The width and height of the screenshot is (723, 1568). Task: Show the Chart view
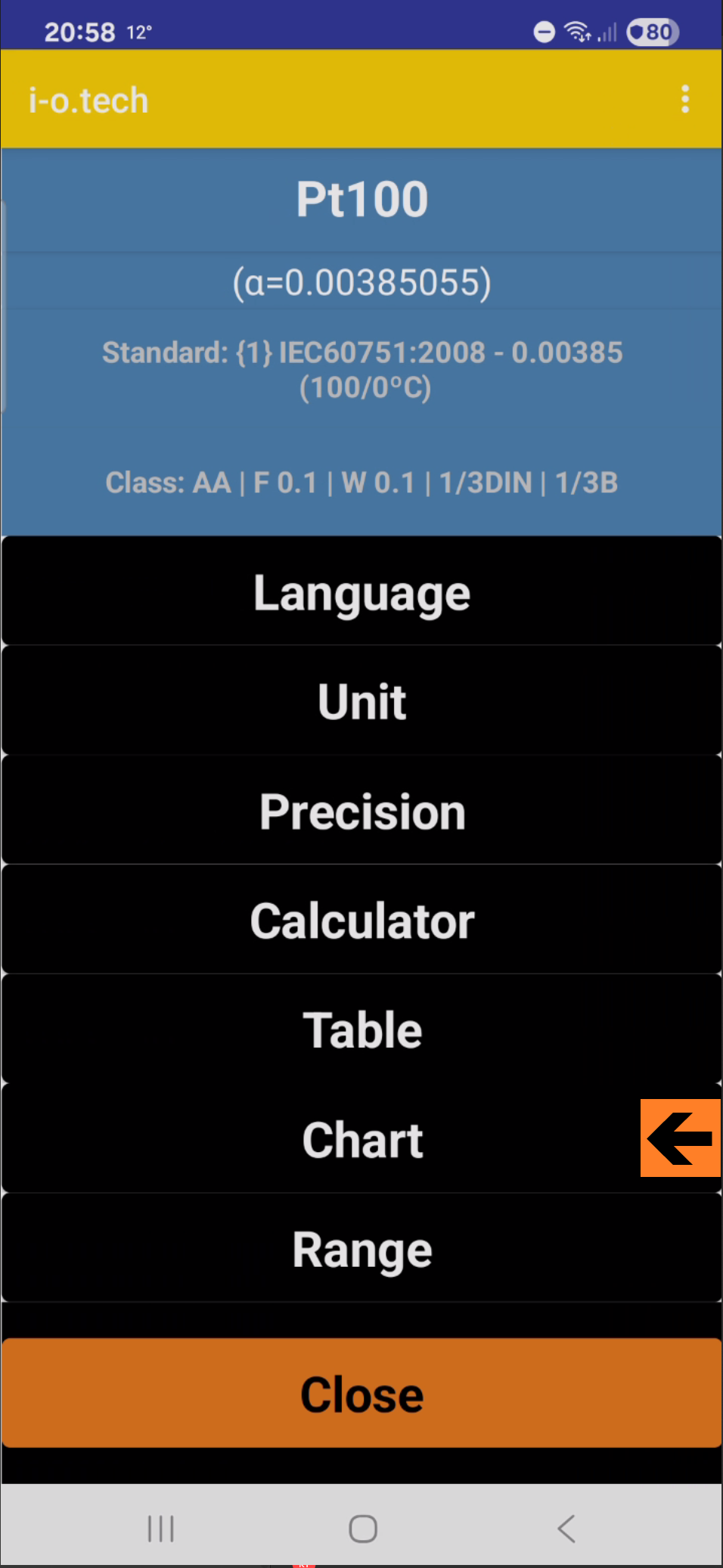[361, 1139]
